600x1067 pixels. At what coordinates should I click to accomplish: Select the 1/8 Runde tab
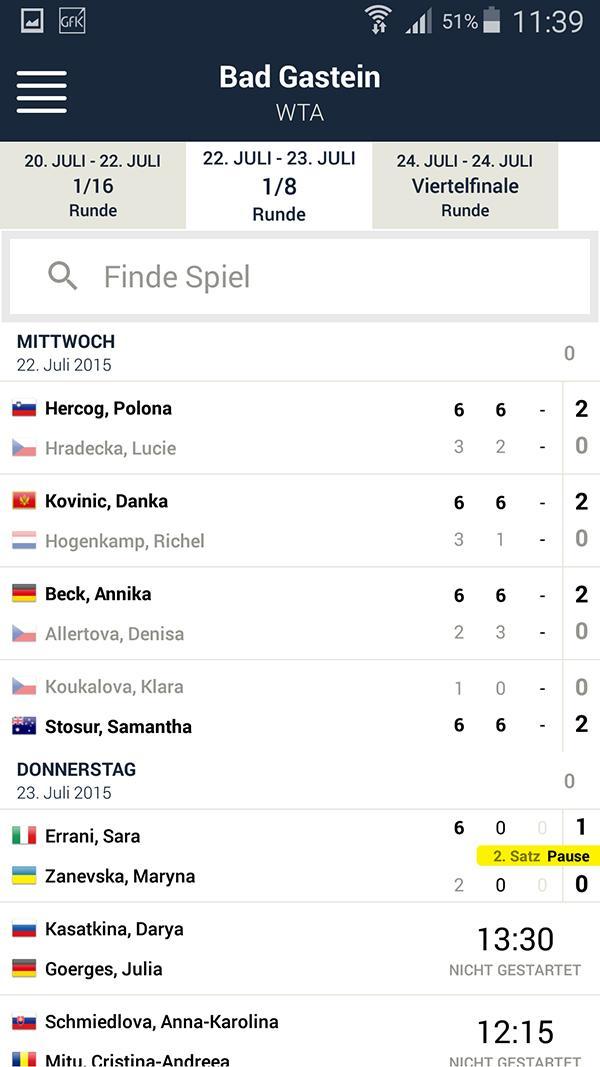(279, 186)
